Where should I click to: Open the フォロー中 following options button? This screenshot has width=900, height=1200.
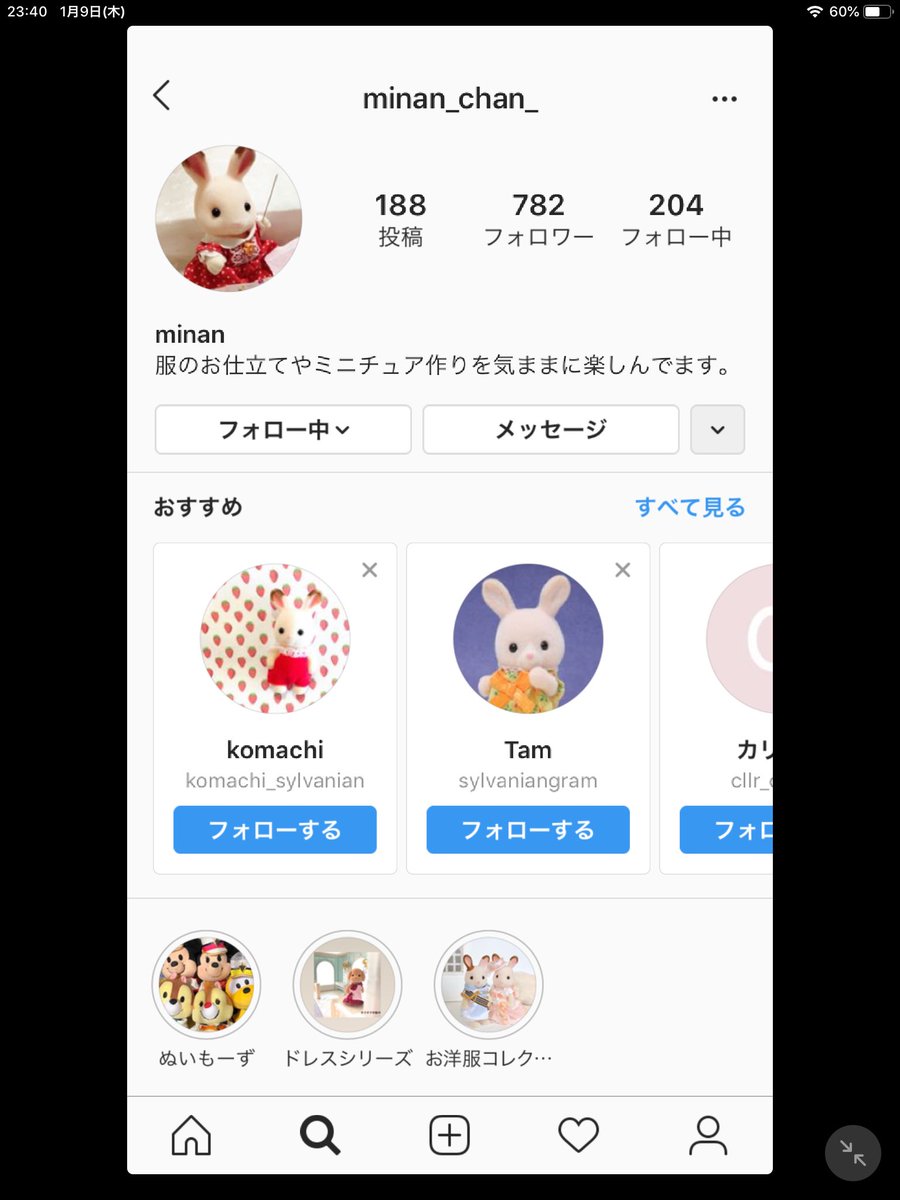[x=283, y=430]
